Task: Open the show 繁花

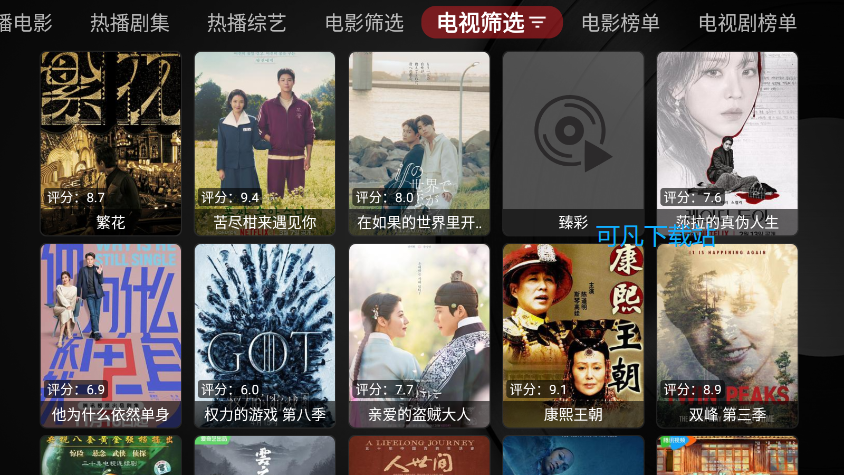Action: (111, 143)
